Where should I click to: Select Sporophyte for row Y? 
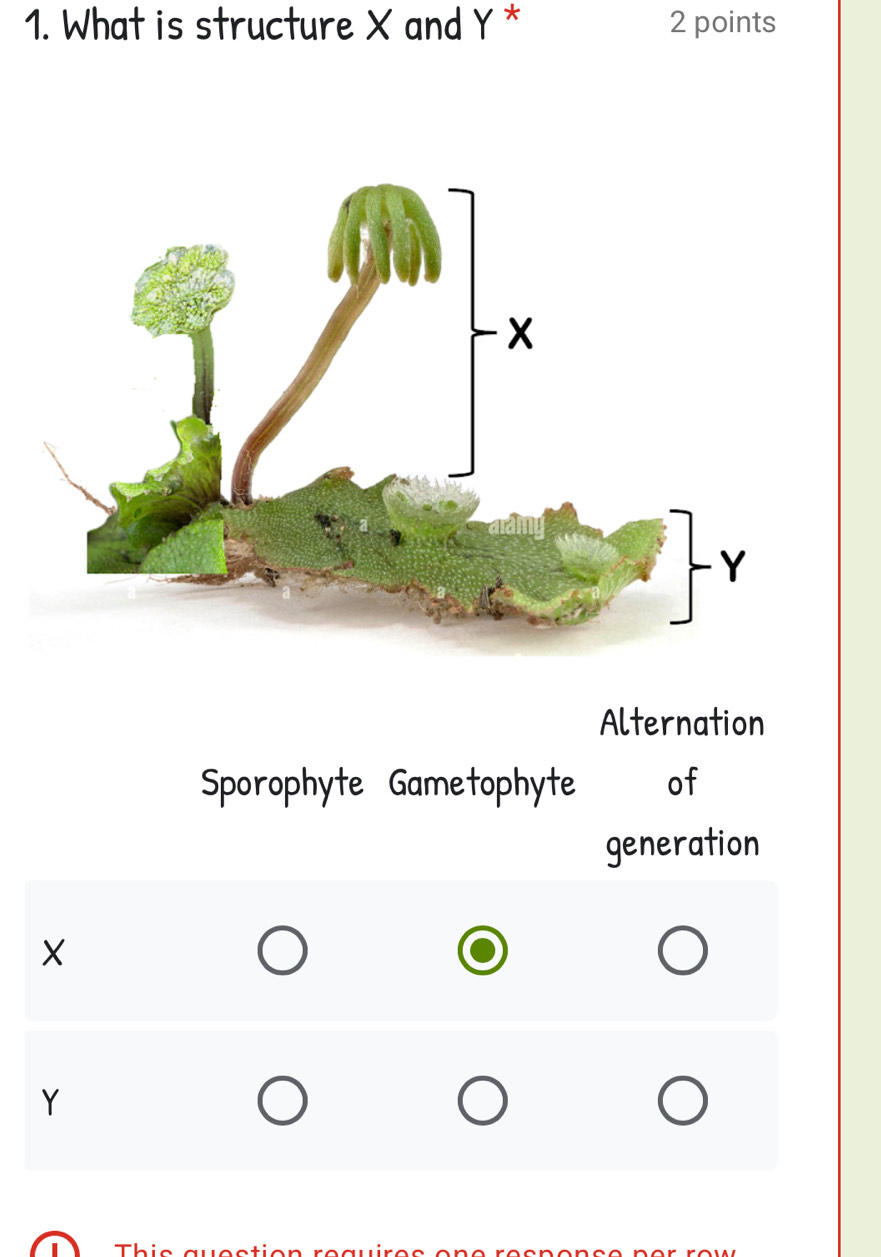coord(282,1101)
